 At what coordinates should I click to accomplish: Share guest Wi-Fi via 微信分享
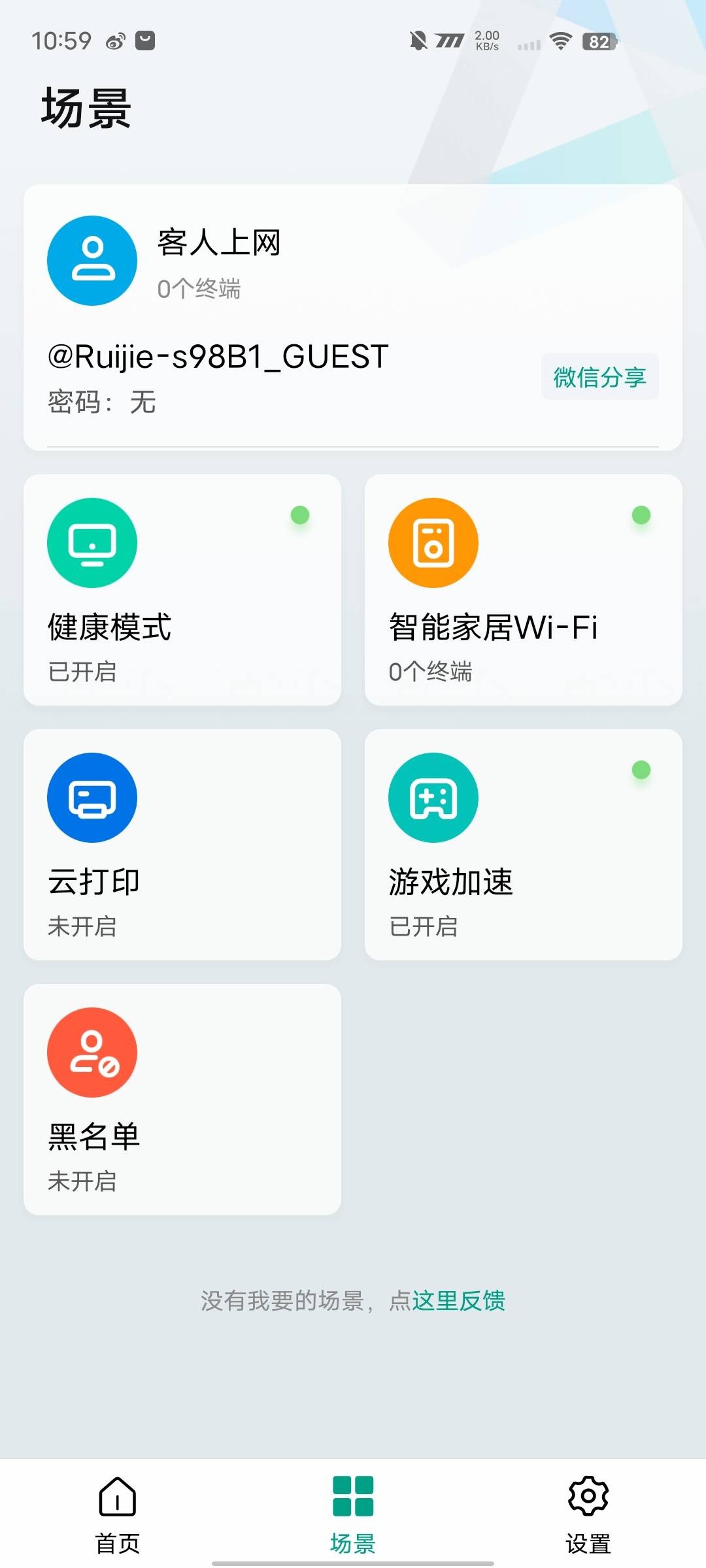pos(599,377)
